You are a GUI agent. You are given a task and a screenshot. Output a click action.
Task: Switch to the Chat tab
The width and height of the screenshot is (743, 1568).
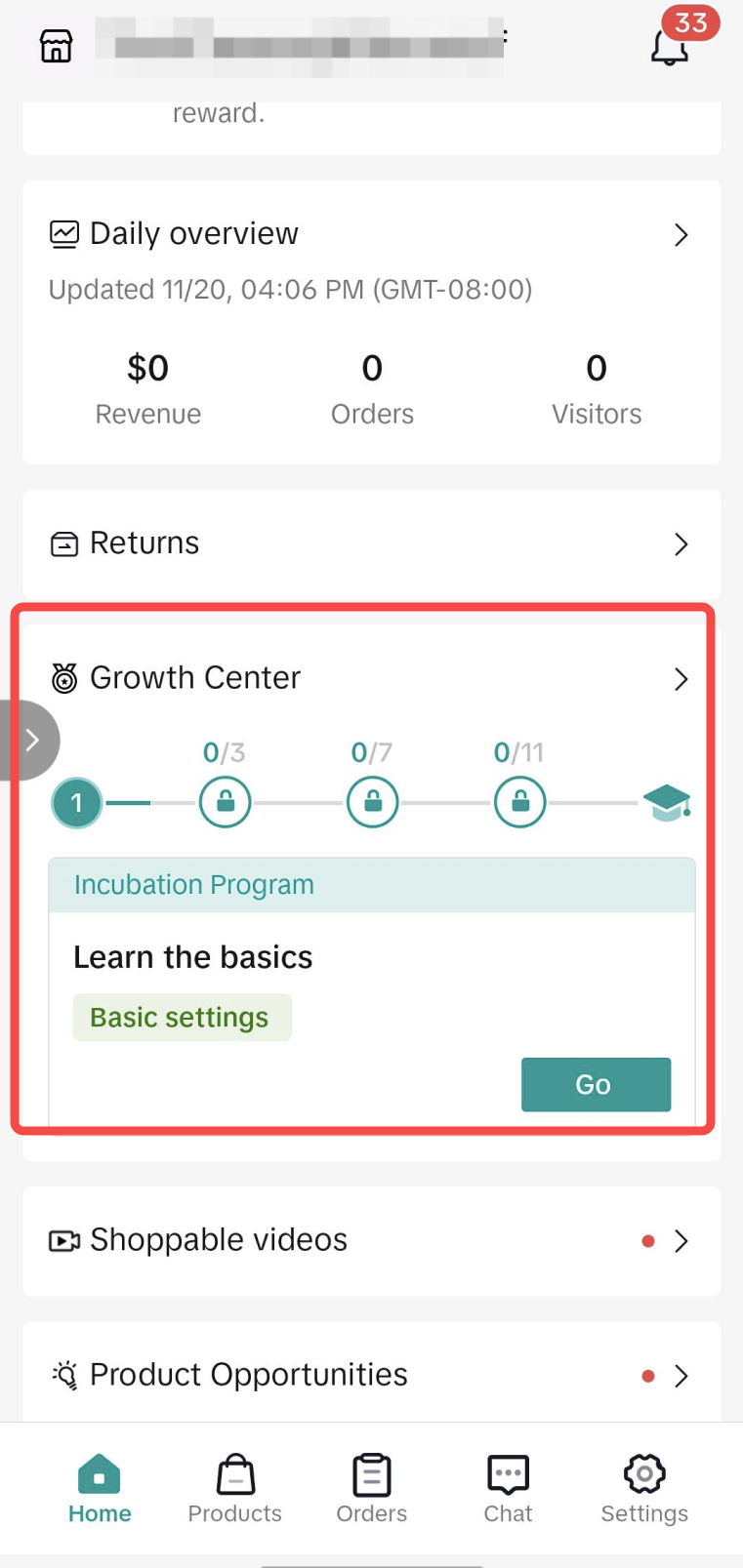[x=508, y=1489]
